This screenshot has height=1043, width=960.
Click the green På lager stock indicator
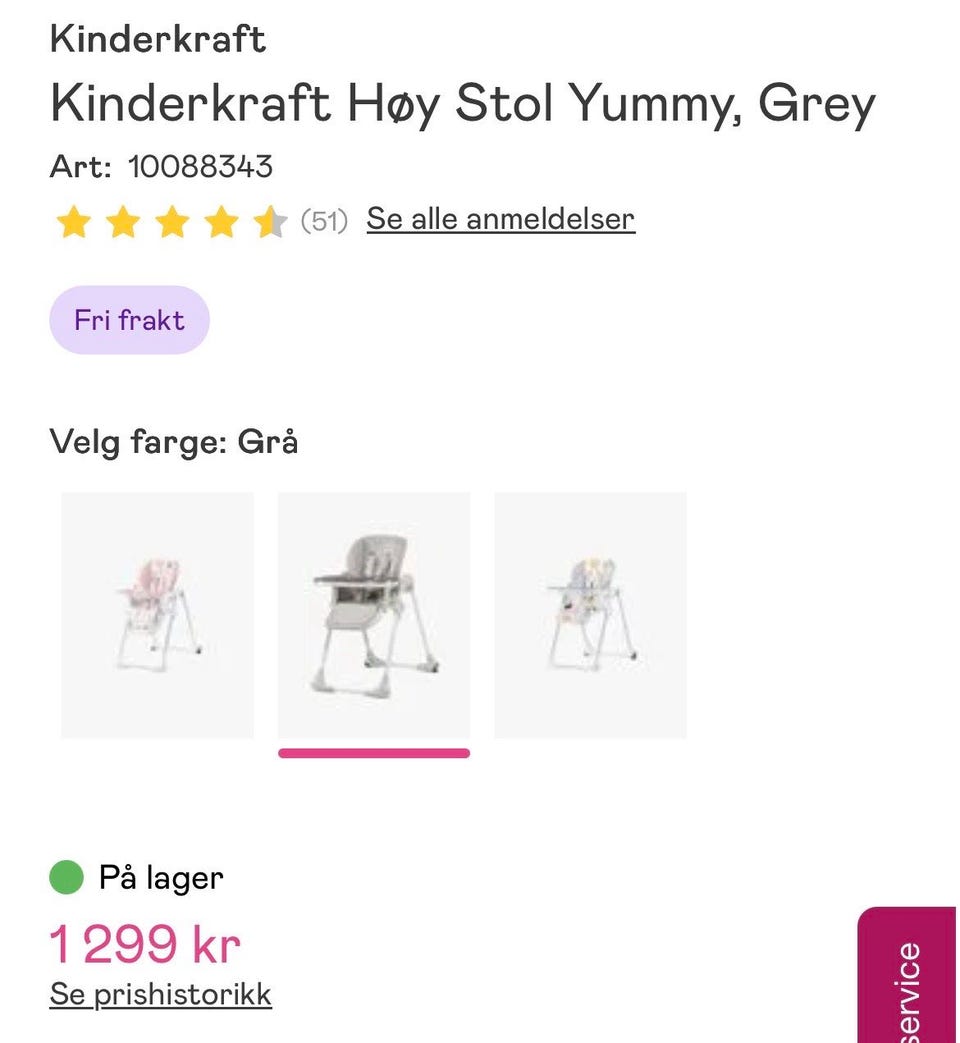pyautogui.click(x=65, y=877)
